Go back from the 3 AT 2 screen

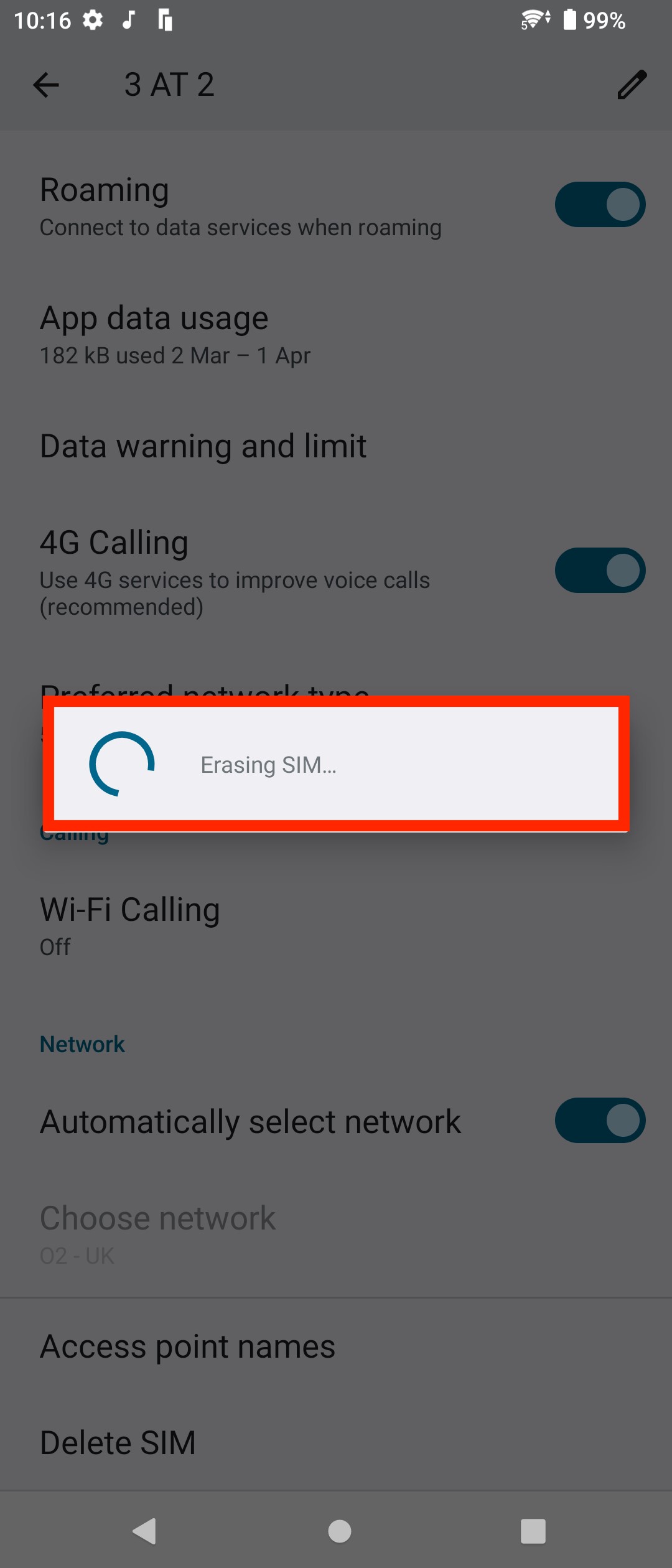(x=46, y=85)
